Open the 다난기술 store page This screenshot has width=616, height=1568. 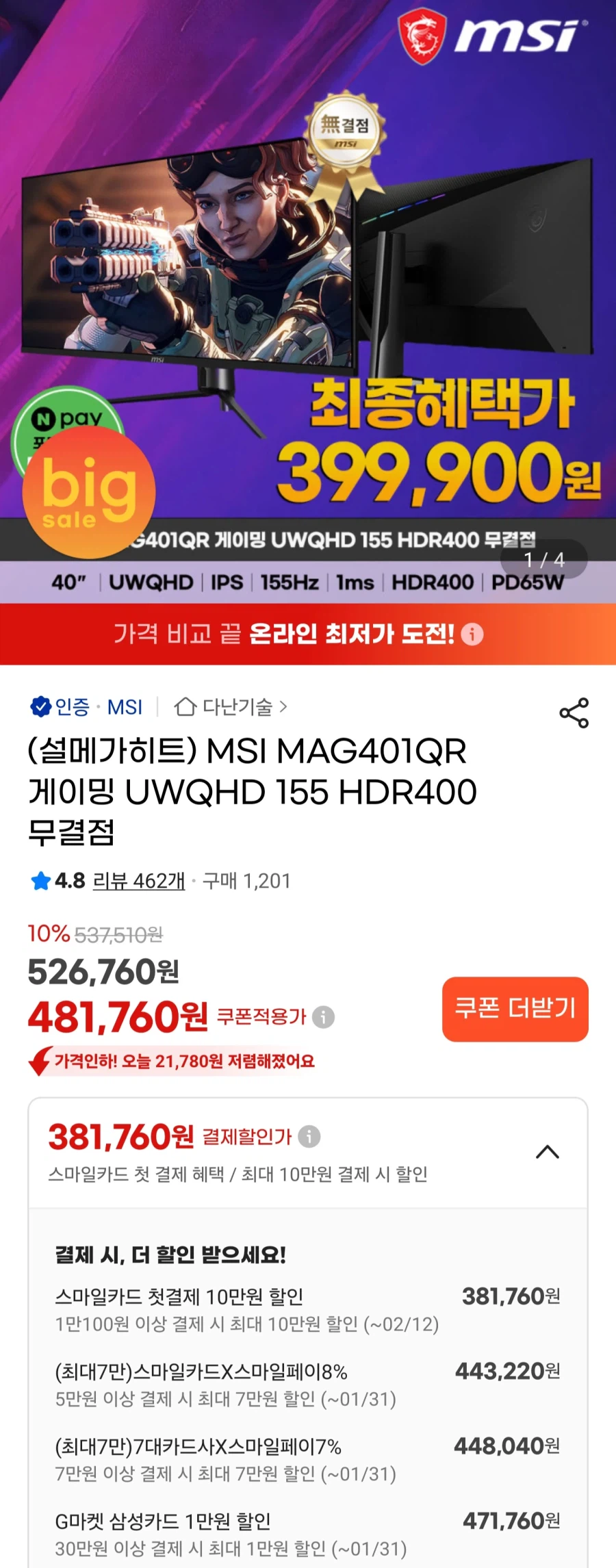coord(231,707)
